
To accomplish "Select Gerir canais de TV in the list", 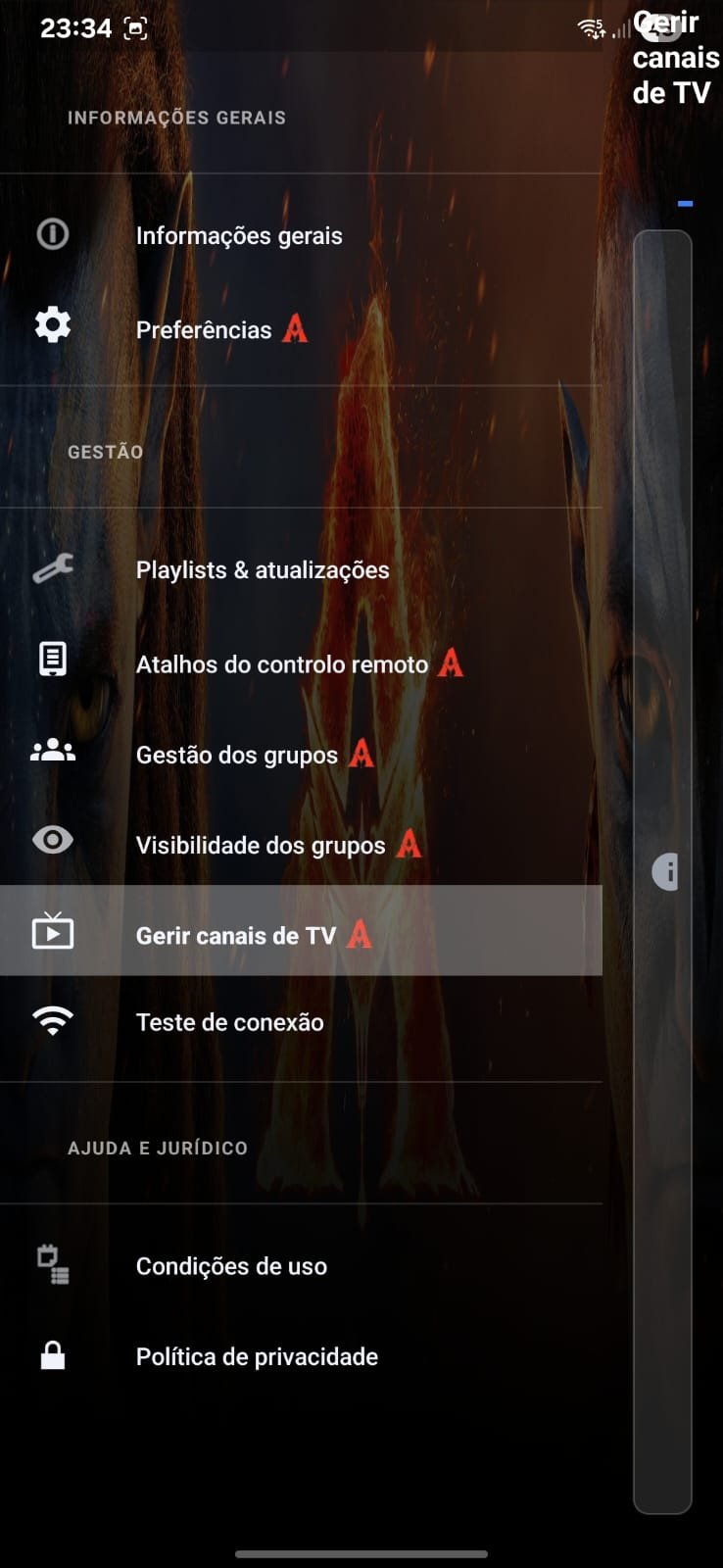I will 235,935.
